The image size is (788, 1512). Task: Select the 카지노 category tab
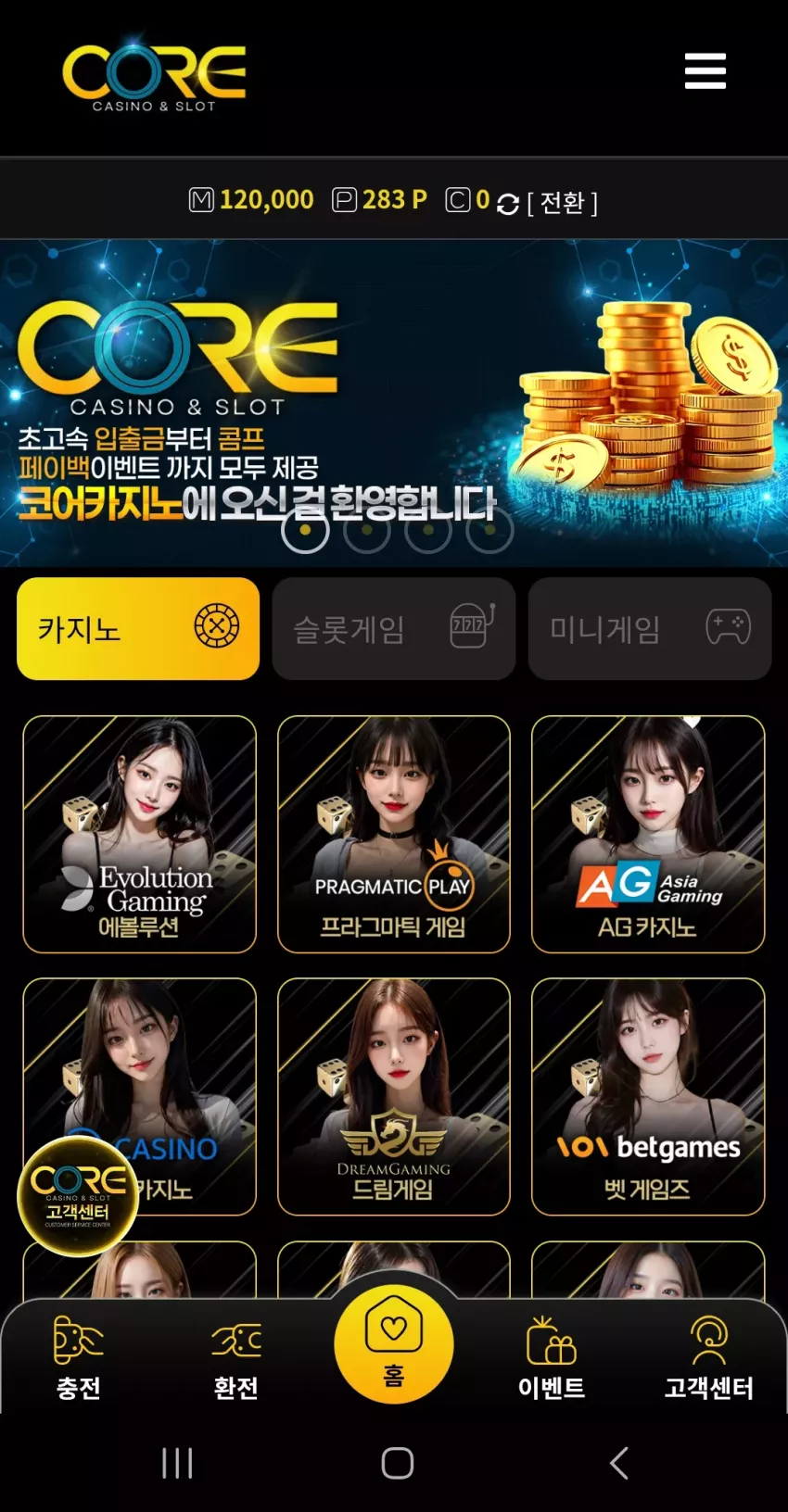[138, 629]
